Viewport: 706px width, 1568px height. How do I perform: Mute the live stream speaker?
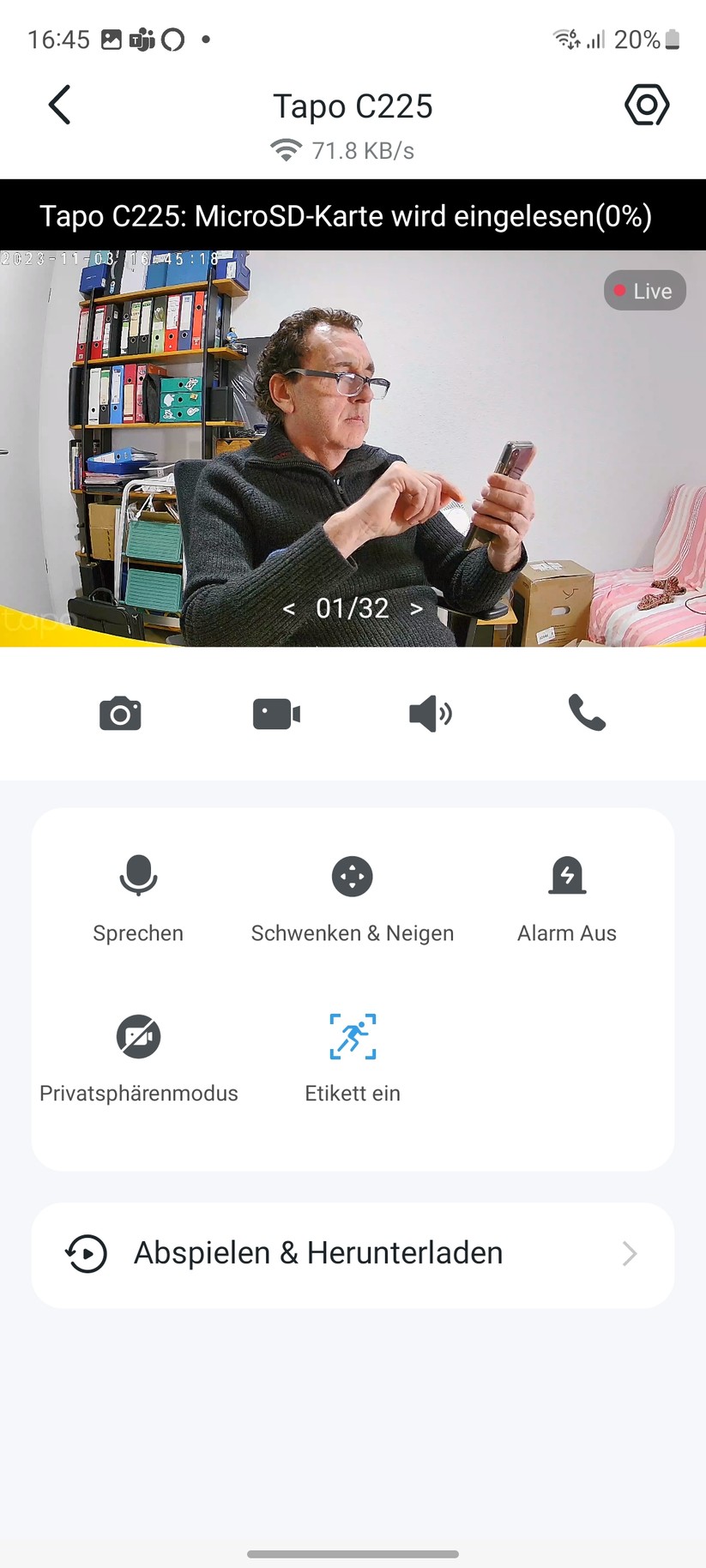pyautogui.click(x=430, y=714)
